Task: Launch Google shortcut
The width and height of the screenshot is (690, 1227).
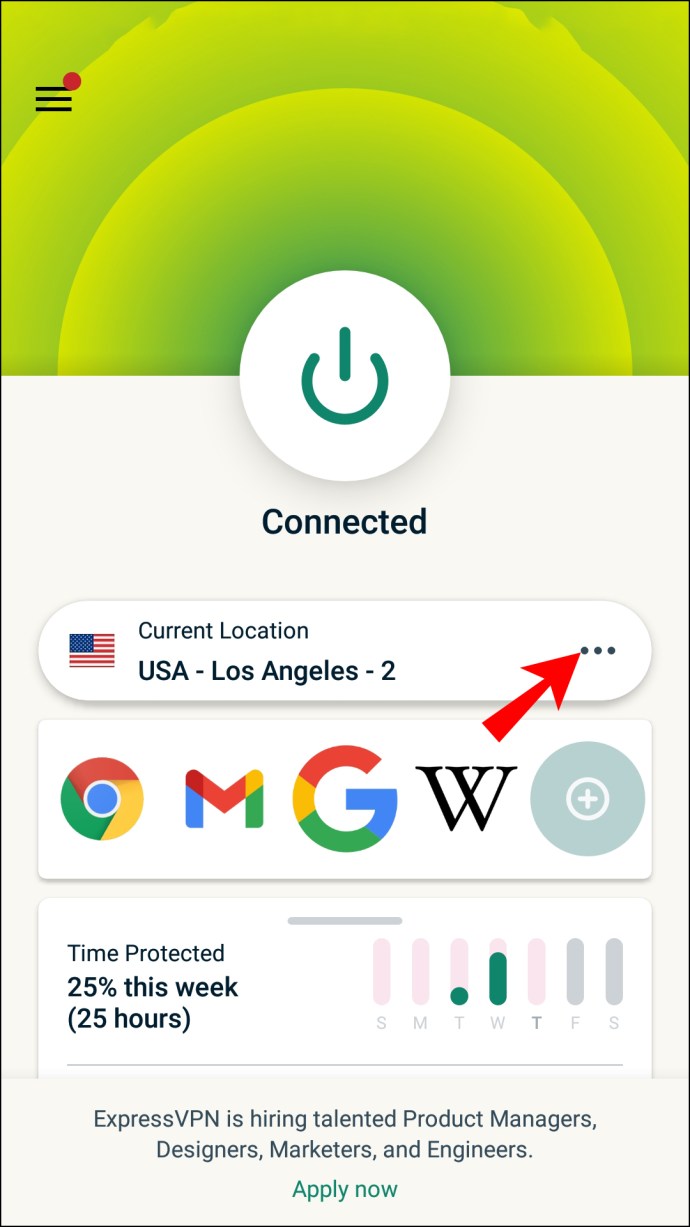Action: 345,799
